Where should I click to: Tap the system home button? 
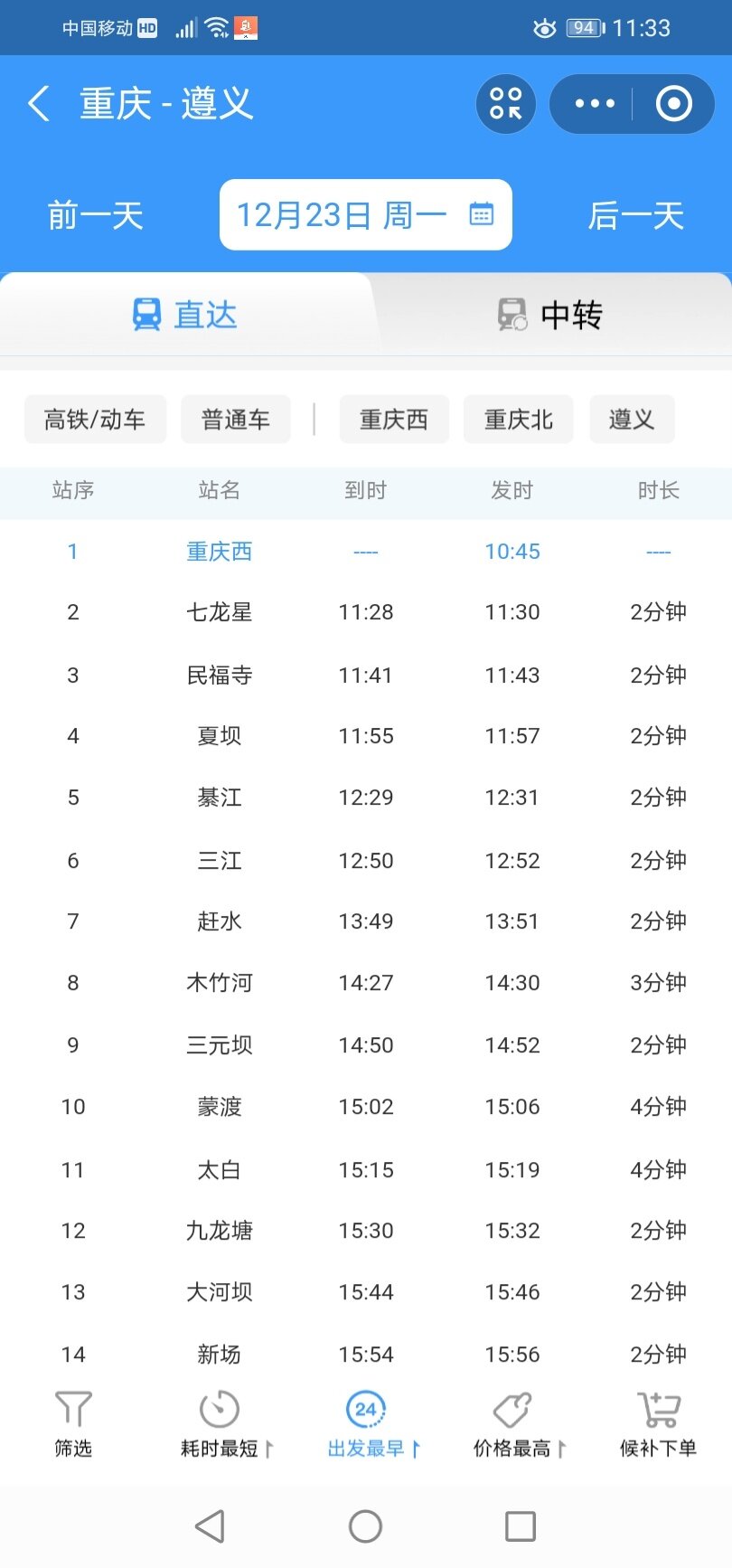(x=366, y=1526)
